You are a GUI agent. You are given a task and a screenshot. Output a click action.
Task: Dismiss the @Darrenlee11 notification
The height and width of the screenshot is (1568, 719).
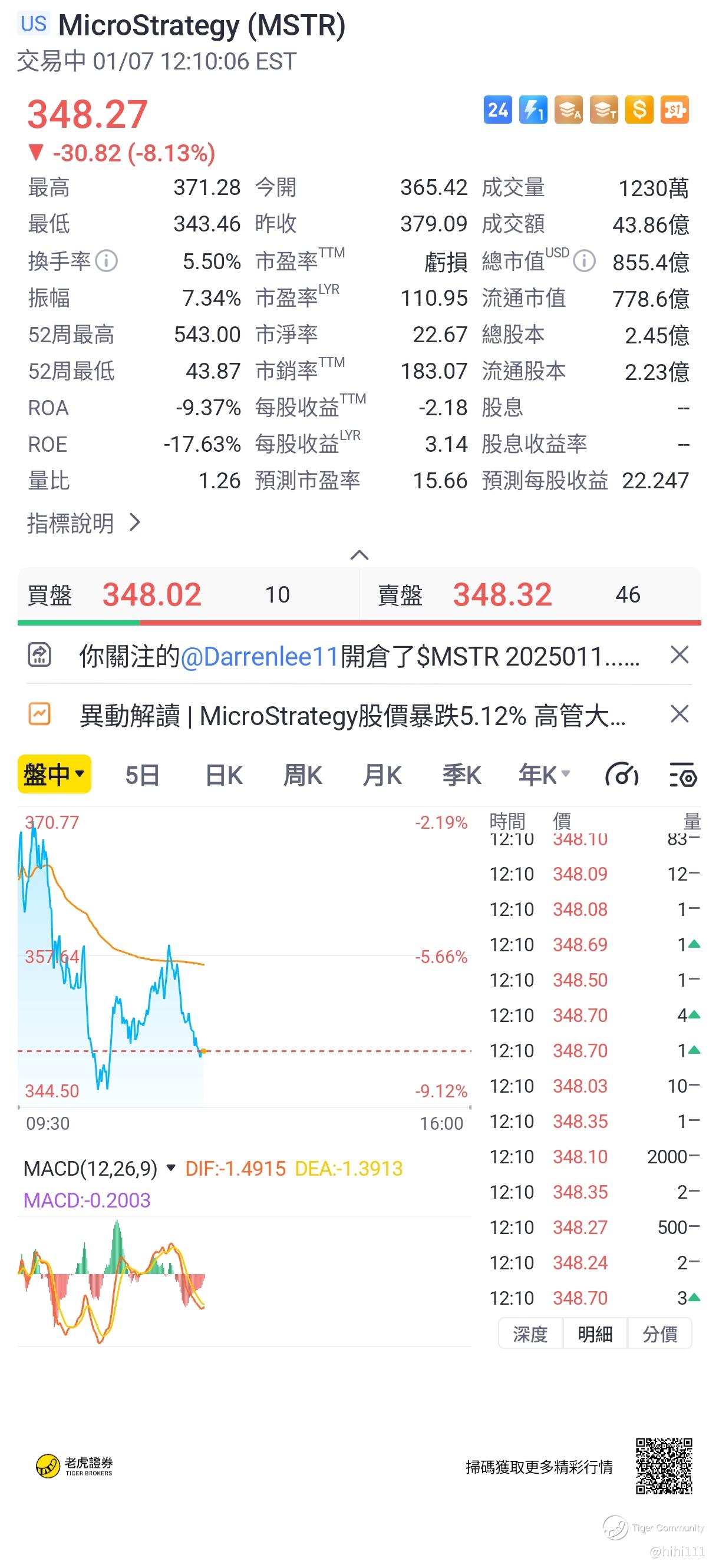tap(680, 655)
